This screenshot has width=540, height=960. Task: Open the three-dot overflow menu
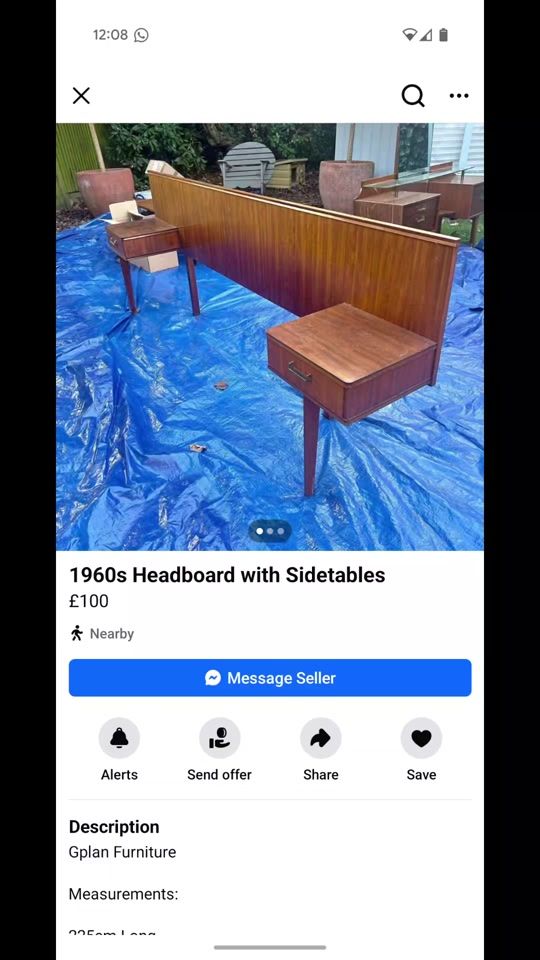pos(459,96)
